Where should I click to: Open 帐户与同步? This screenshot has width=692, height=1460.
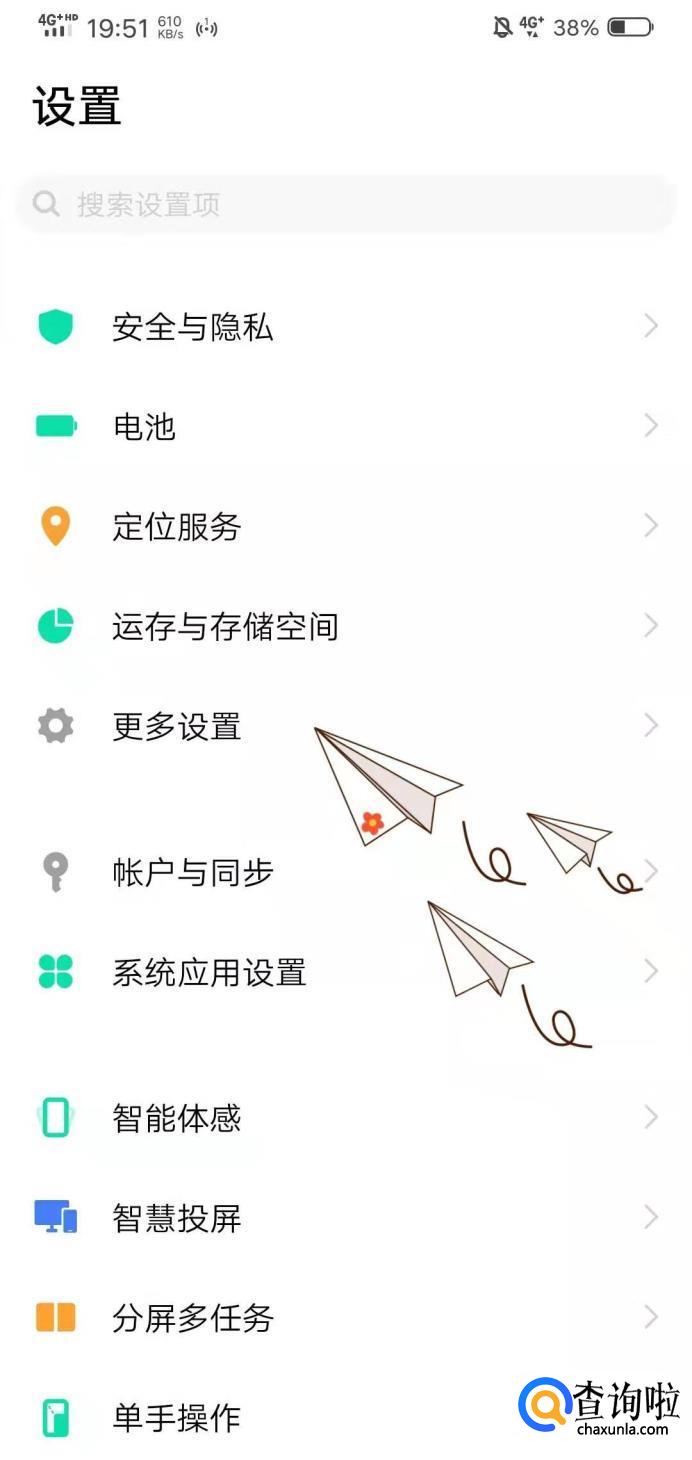[193, 872]
